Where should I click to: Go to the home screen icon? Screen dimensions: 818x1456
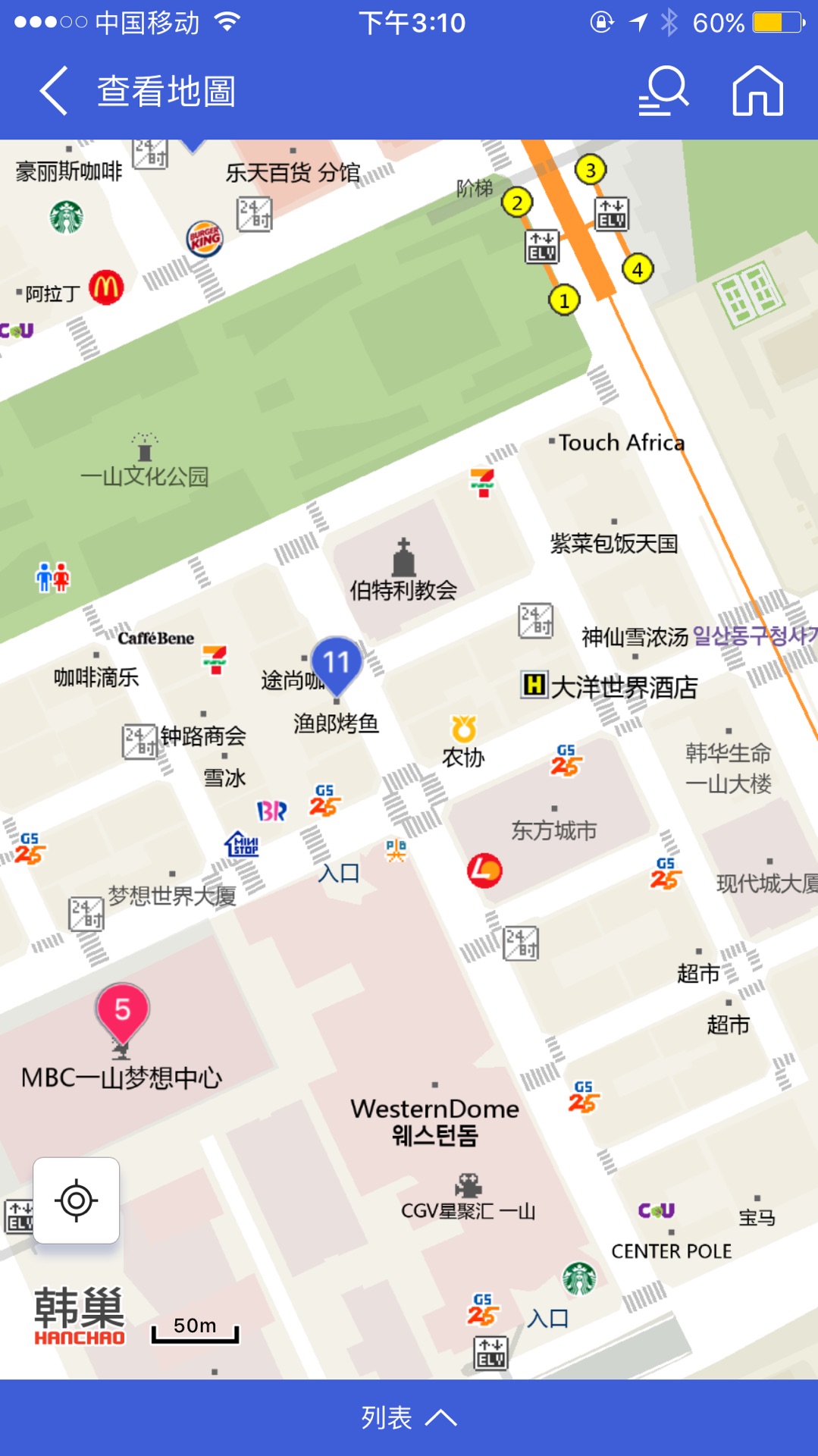[x=757, y=91]
